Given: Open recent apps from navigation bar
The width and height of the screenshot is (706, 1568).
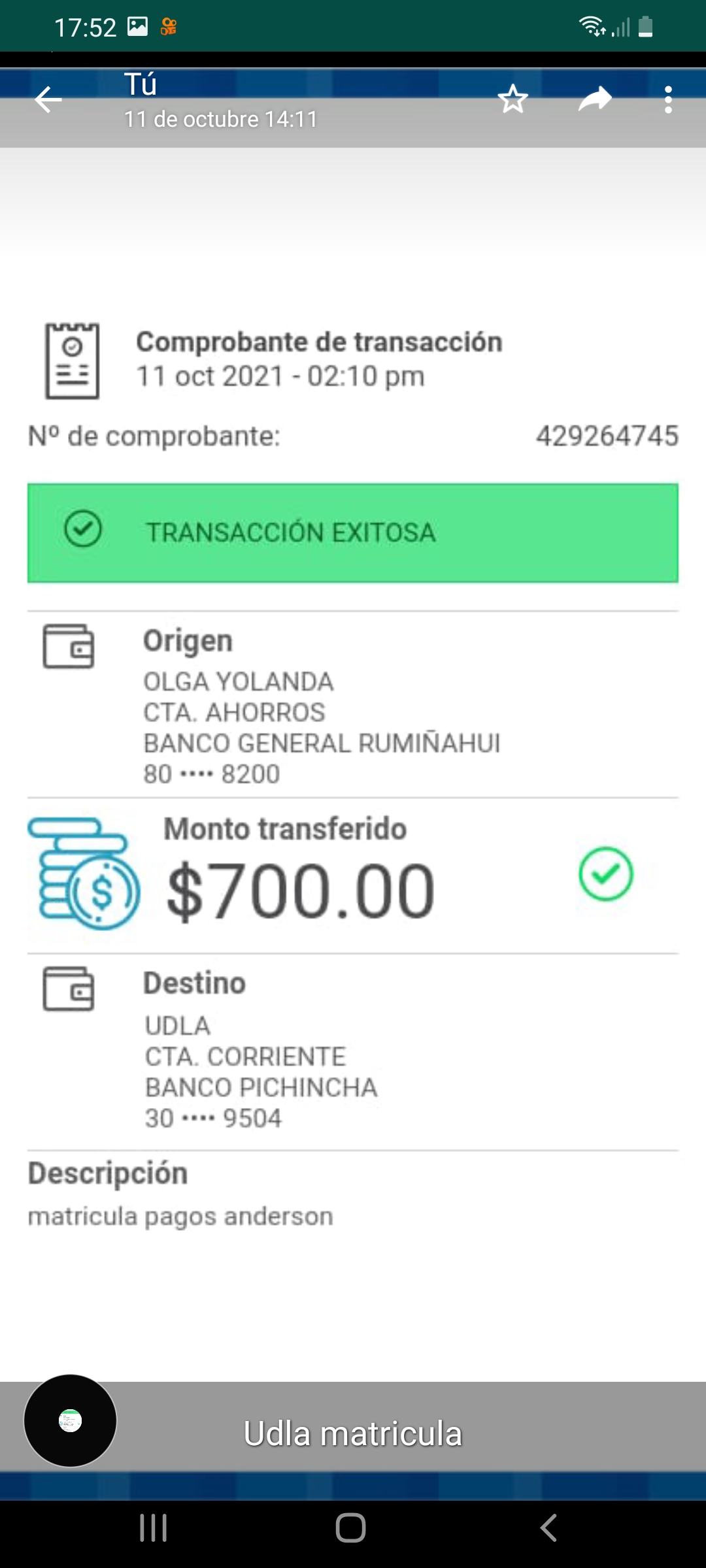Looking at the screenshot, I should coord(154,1527).
